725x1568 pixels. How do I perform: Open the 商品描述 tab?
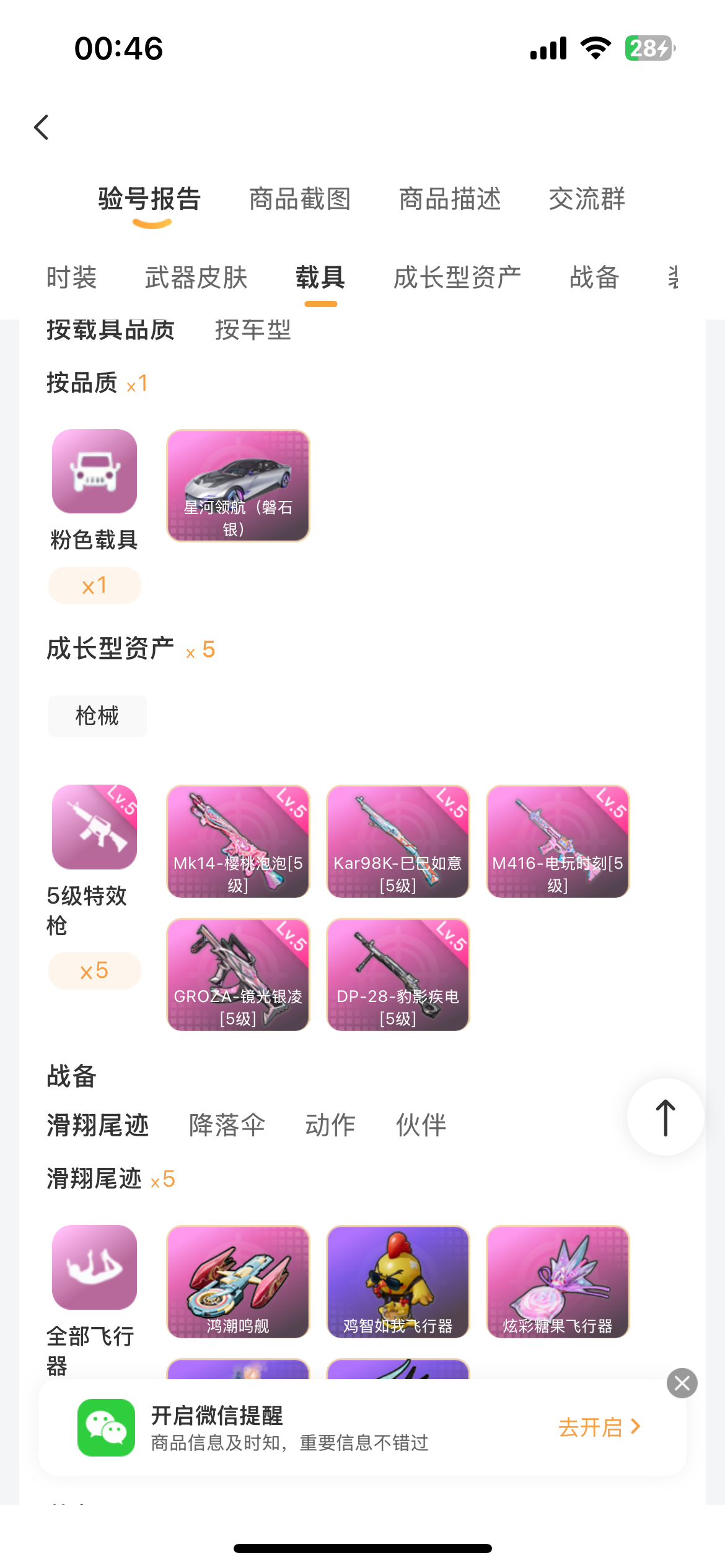[x=450, y=199]
